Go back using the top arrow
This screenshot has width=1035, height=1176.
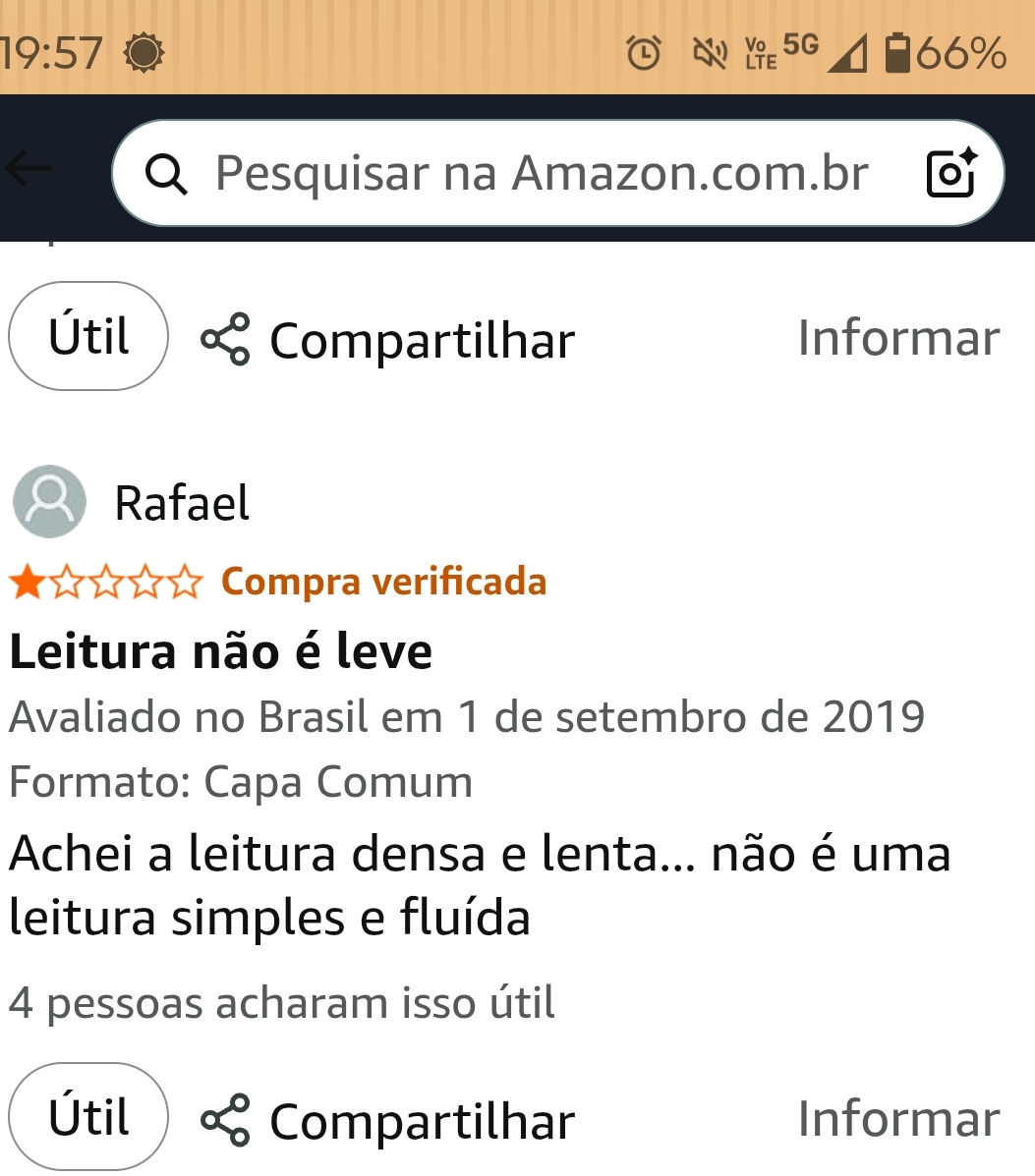(x=29, y=171)
